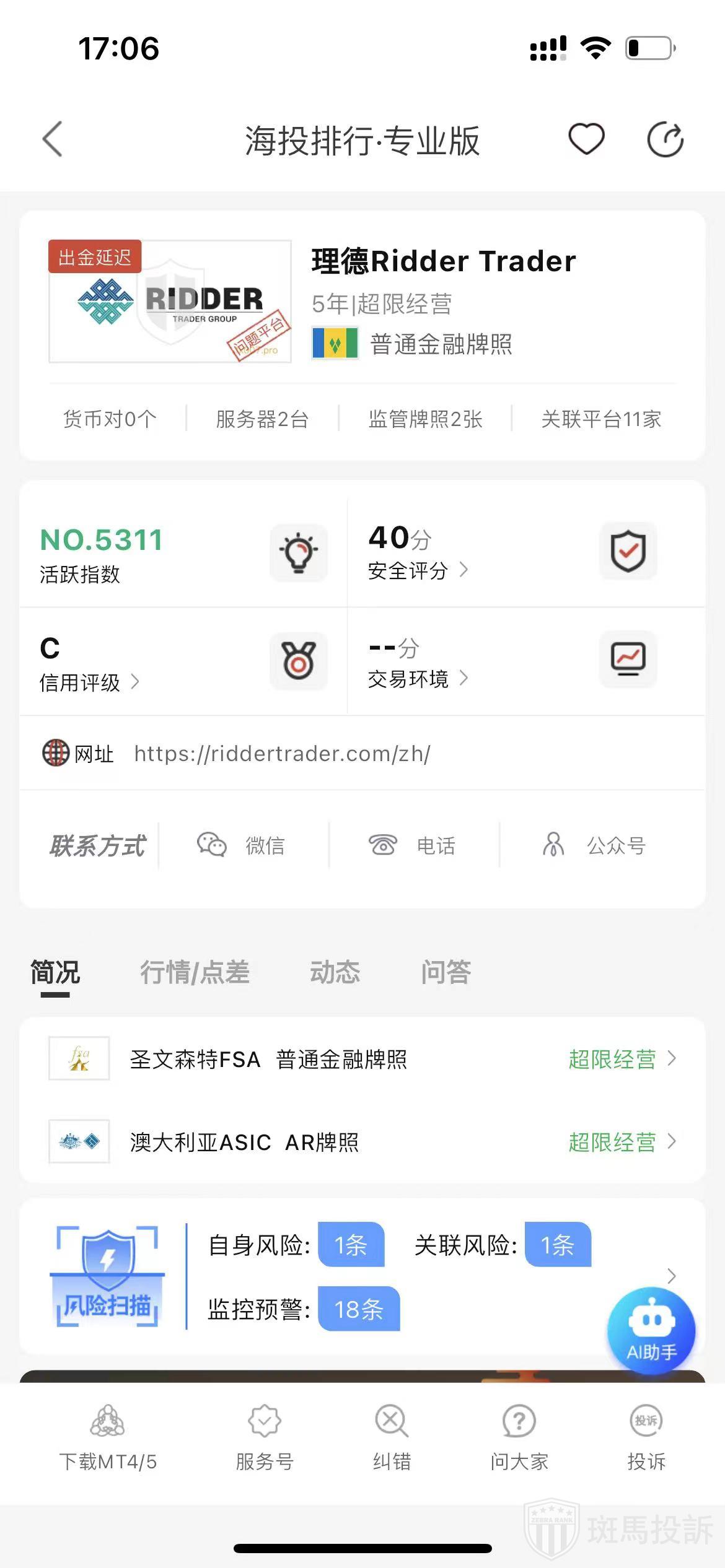This screenshot has width=725, height=1568.
Task: Share this page via the share icon
Action: pyautogui.click(x=665, y=139)
